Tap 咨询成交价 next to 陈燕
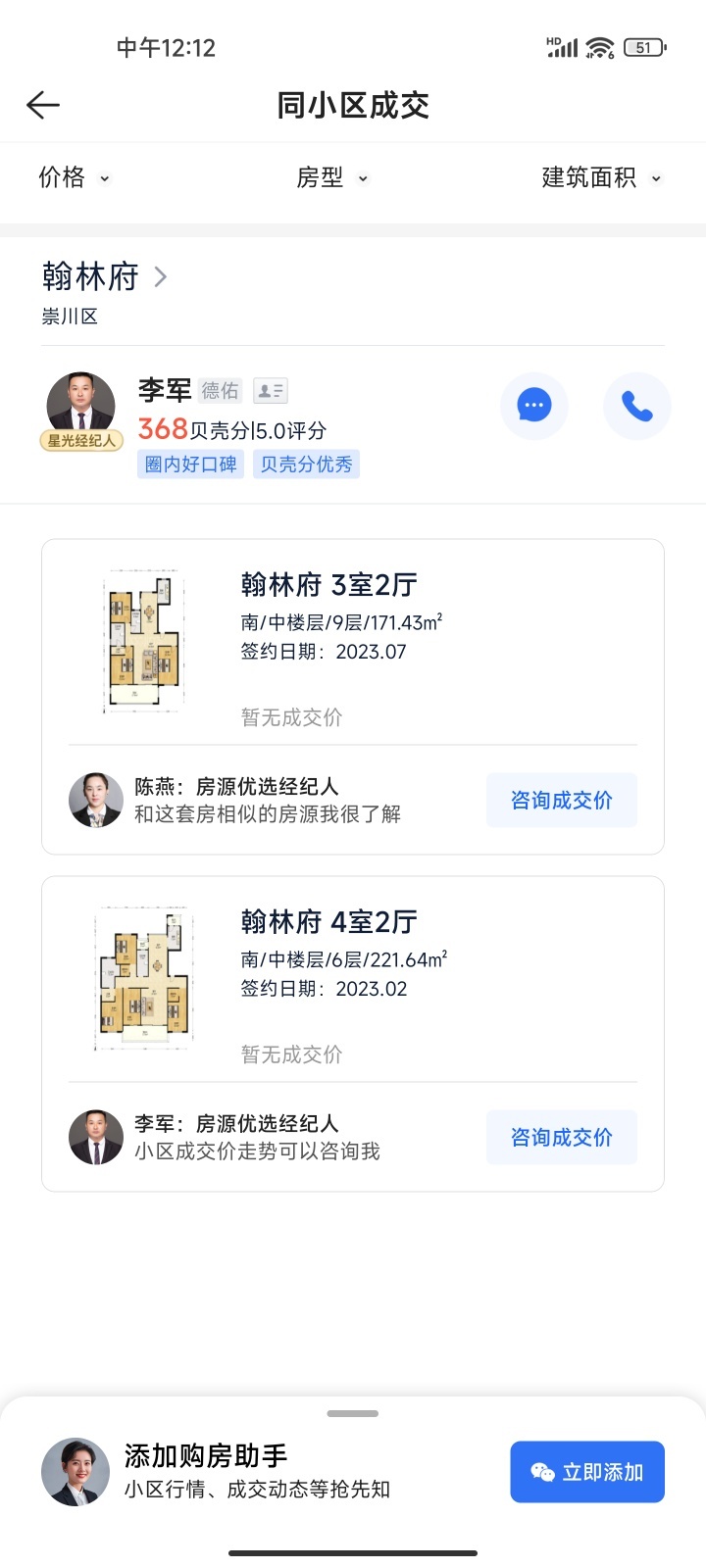The height and width of the screenshot is (1568, 706). (561, 801)
